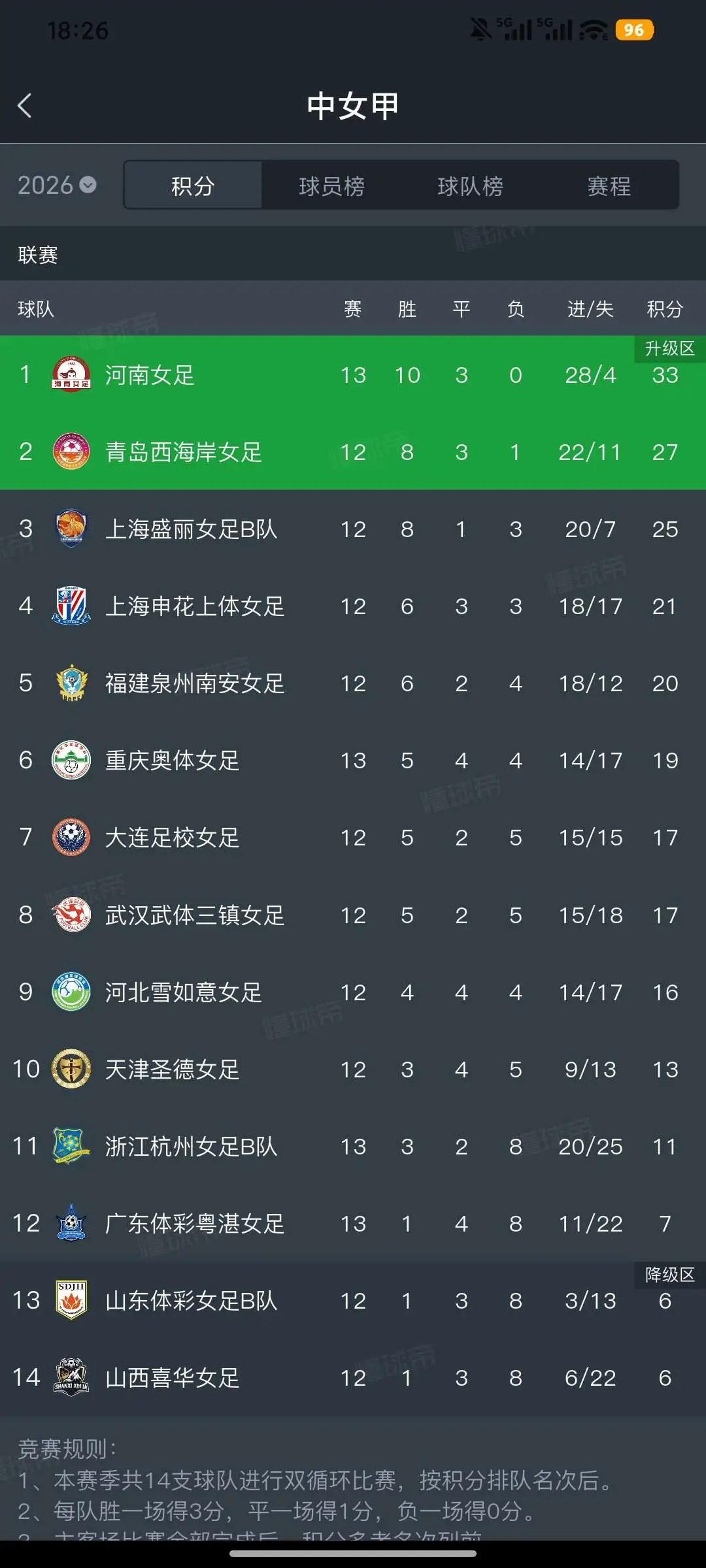This screenshot has width=706, height=1568.
Task: Switch to the 球队榜 tab
Action: (470, 186)
